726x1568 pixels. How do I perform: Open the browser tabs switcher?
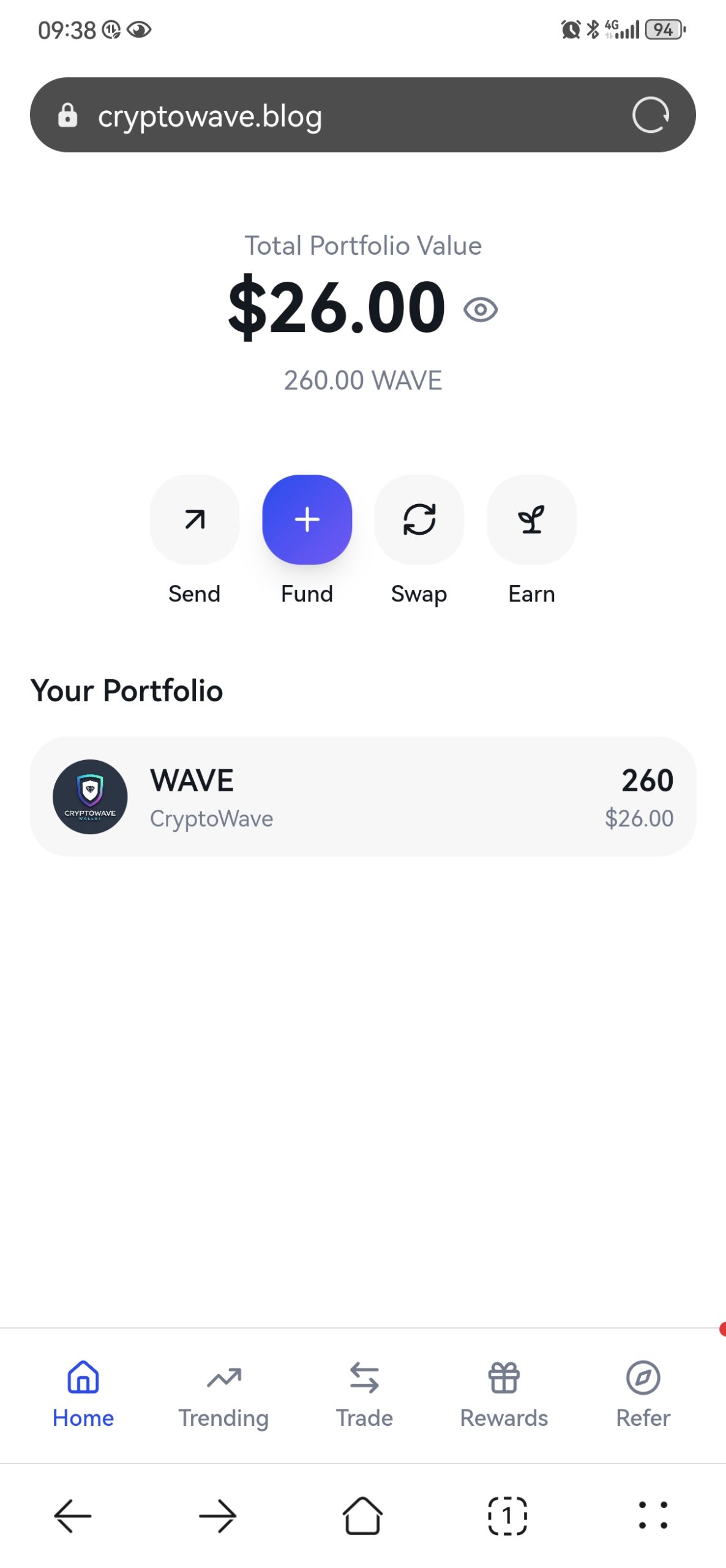507,1516
